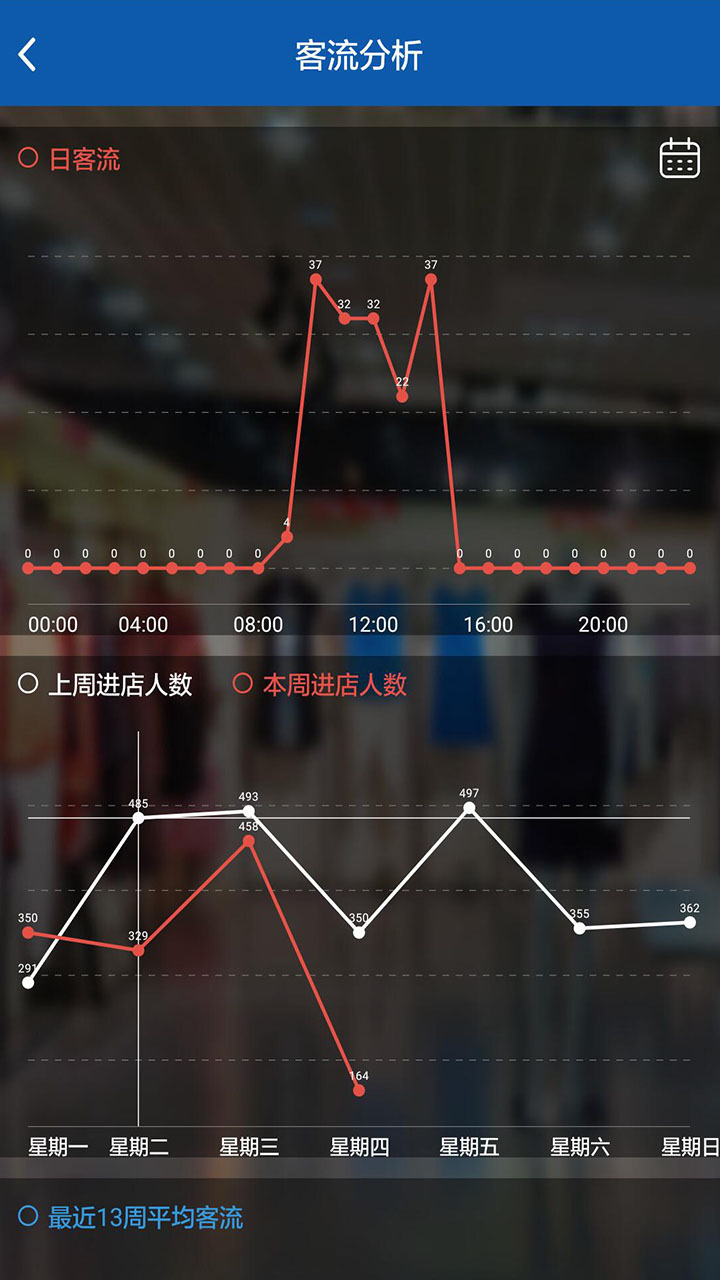720x1280 pixels.
Task: Go back using the top-left arrow
Action: [x=28, y=55]
